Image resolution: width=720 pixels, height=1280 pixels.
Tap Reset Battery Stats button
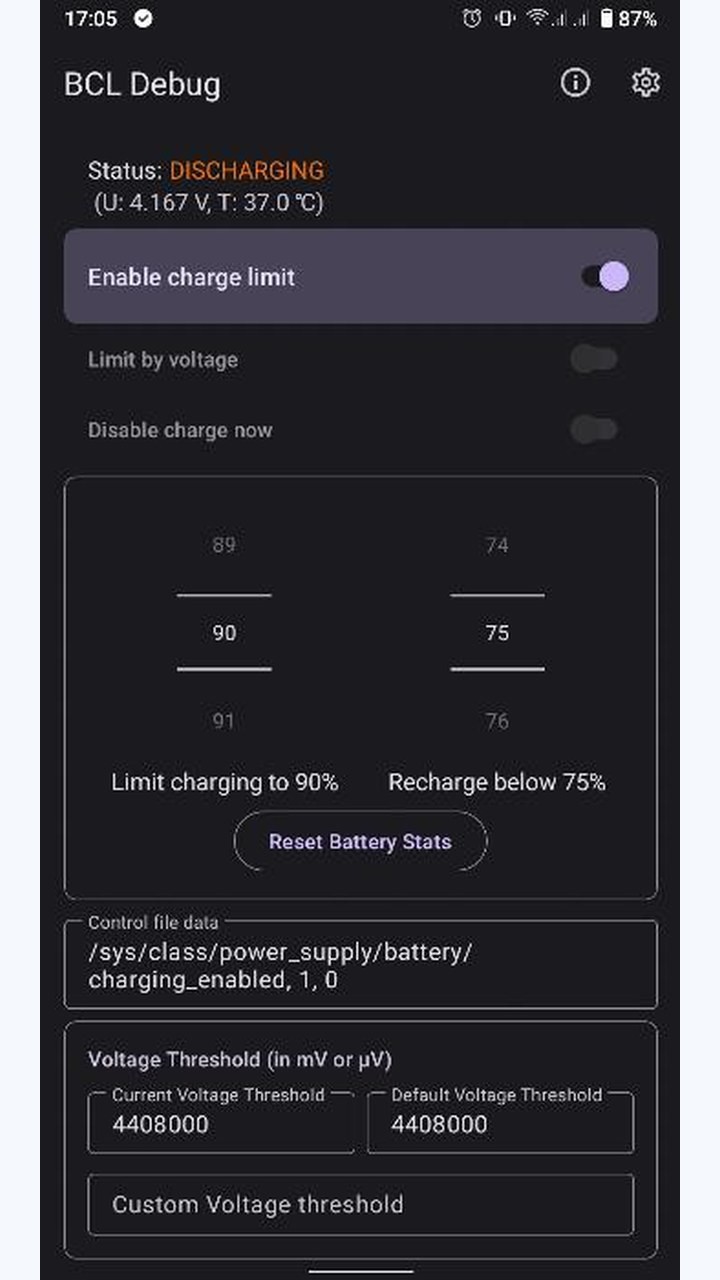(360, 842)
